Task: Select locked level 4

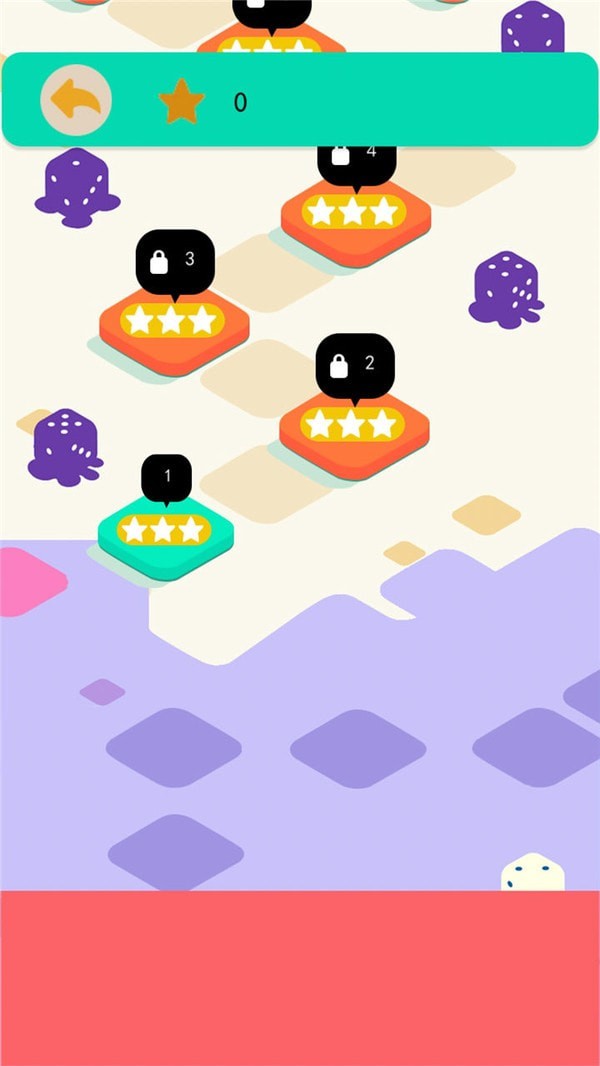Action: pyautogui.click(x=355, y=214)
